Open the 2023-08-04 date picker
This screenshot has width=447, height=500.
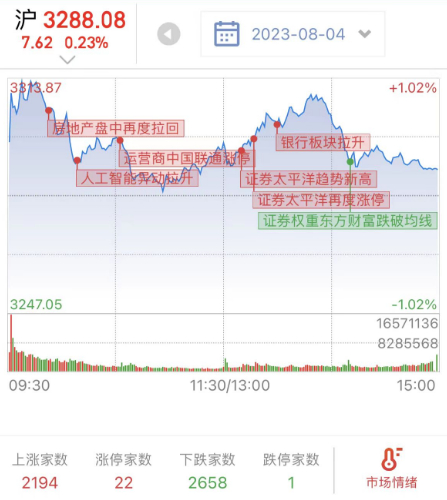(x=293, y=34)
